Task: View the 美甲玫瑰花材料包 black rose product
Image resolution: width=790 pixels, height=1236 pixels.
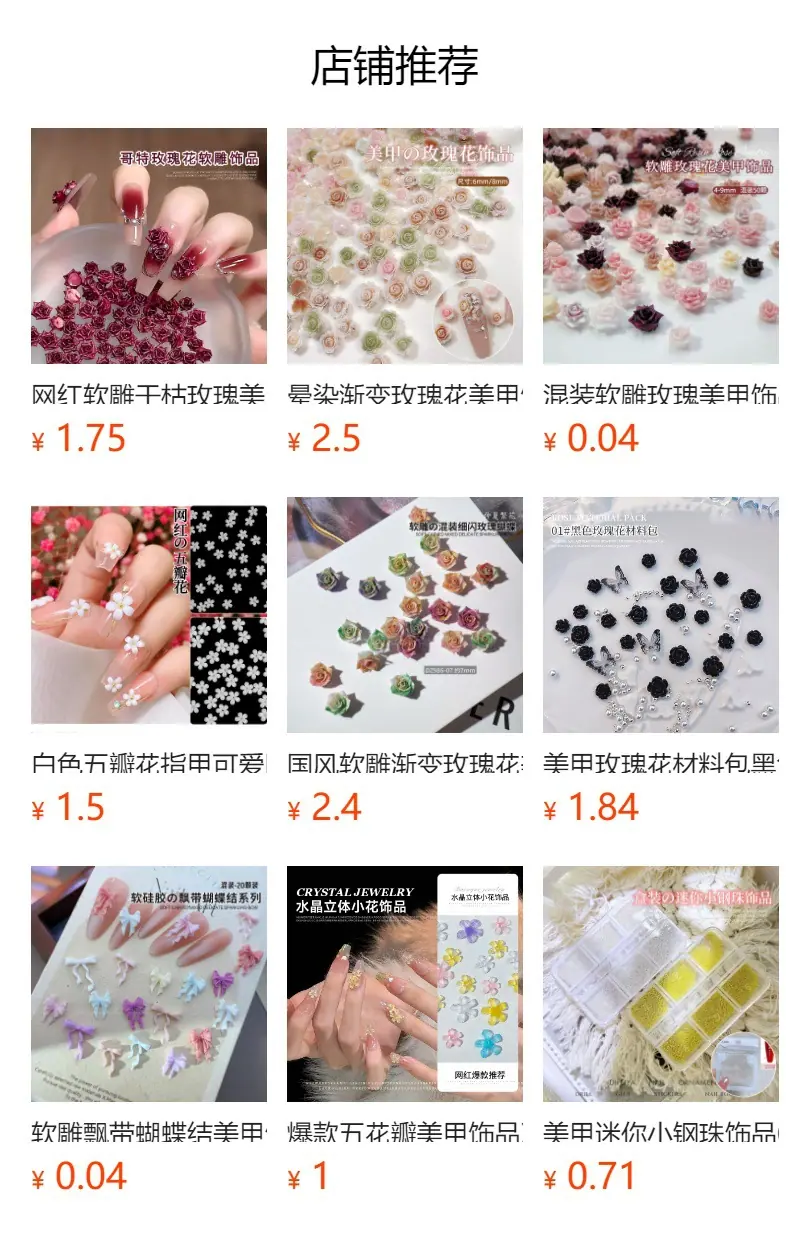Action: (x=661, y=661)
